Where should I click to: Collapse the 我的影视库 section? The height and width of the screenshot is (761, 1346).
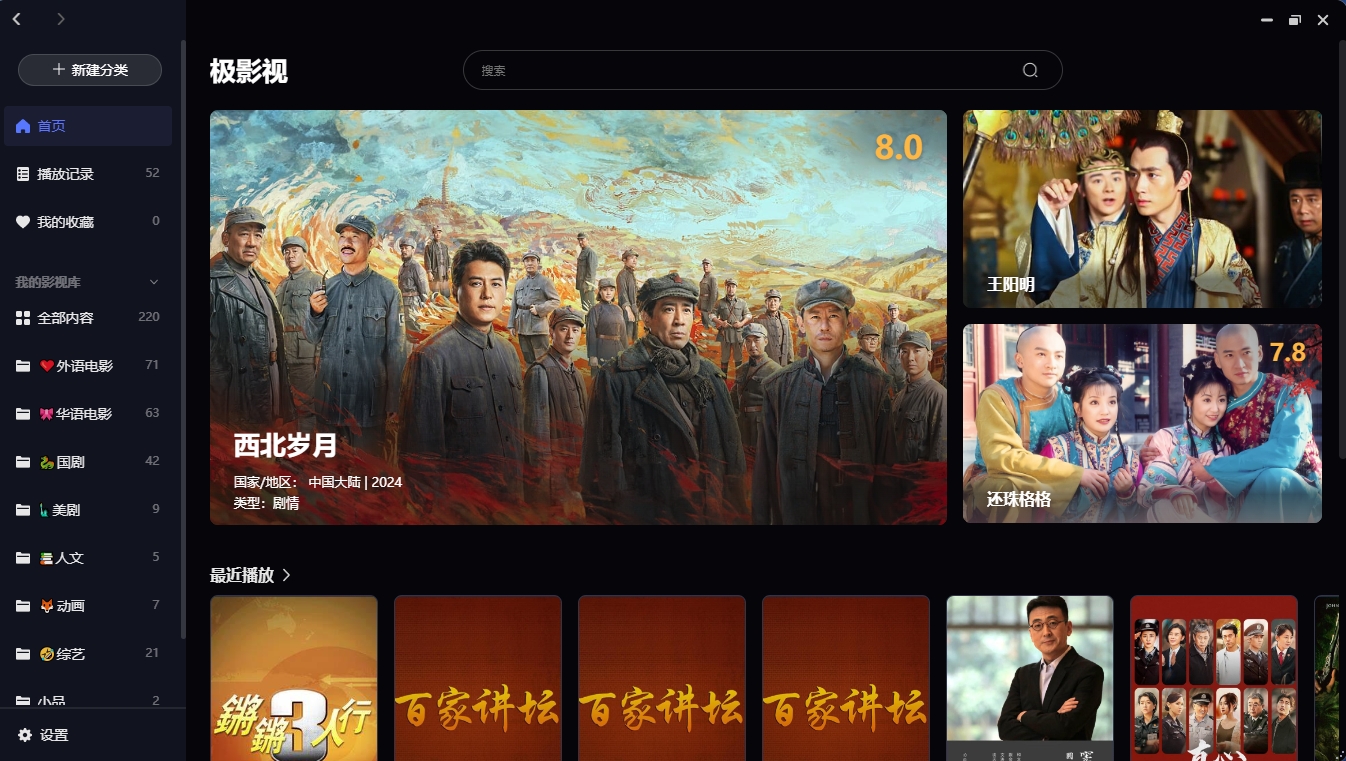(x=154, y=282)
